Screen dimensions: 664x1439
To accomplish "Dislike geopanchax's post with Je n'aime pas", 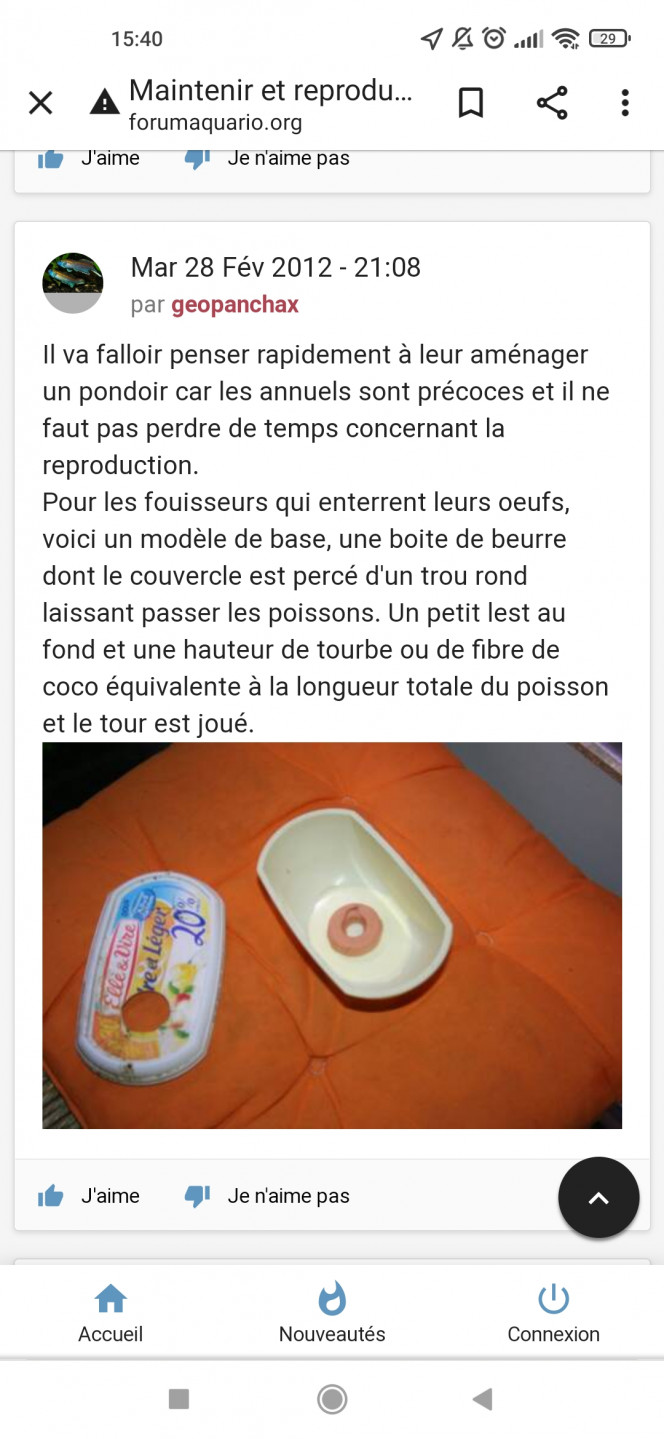I will [267, 1195].
